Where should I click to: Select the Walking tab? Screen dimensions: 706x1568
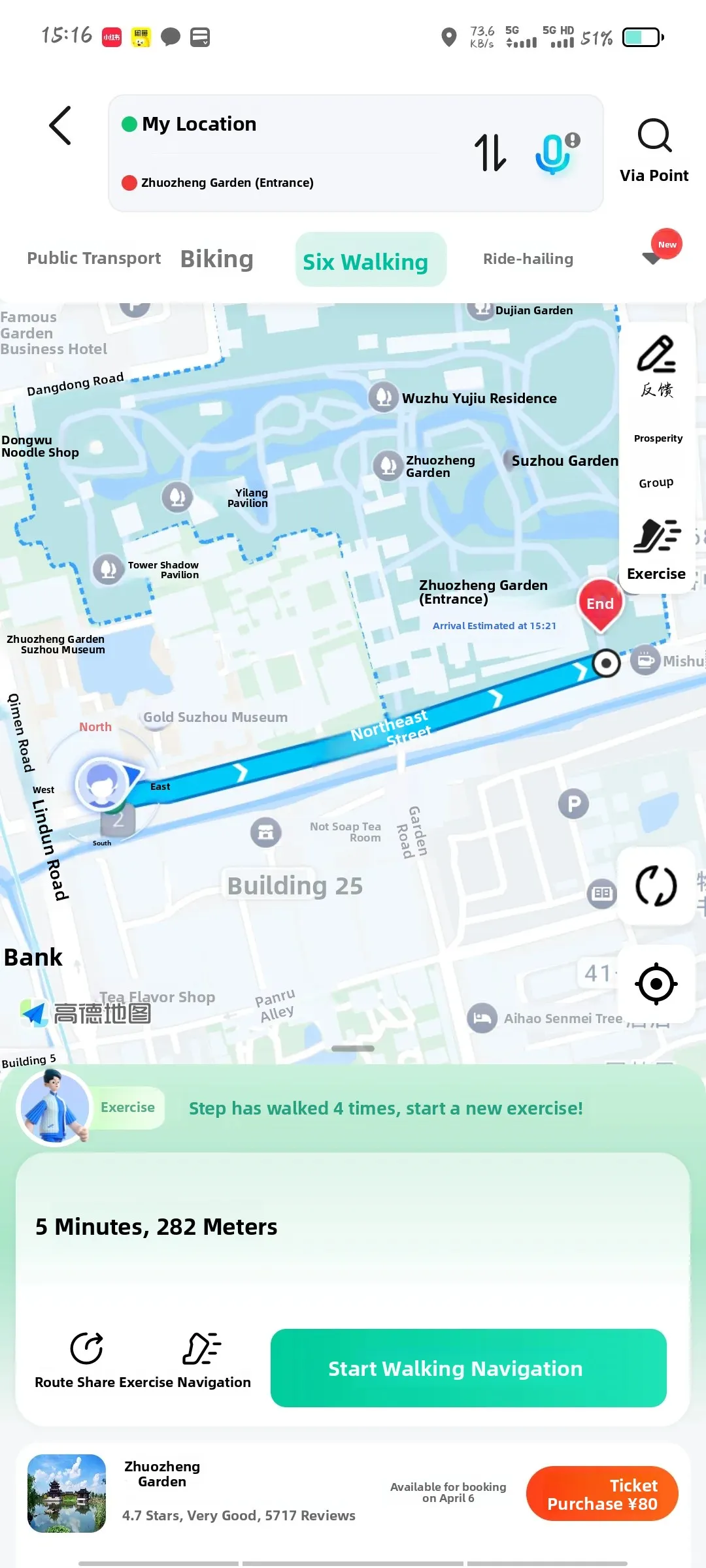pos(371,260)
